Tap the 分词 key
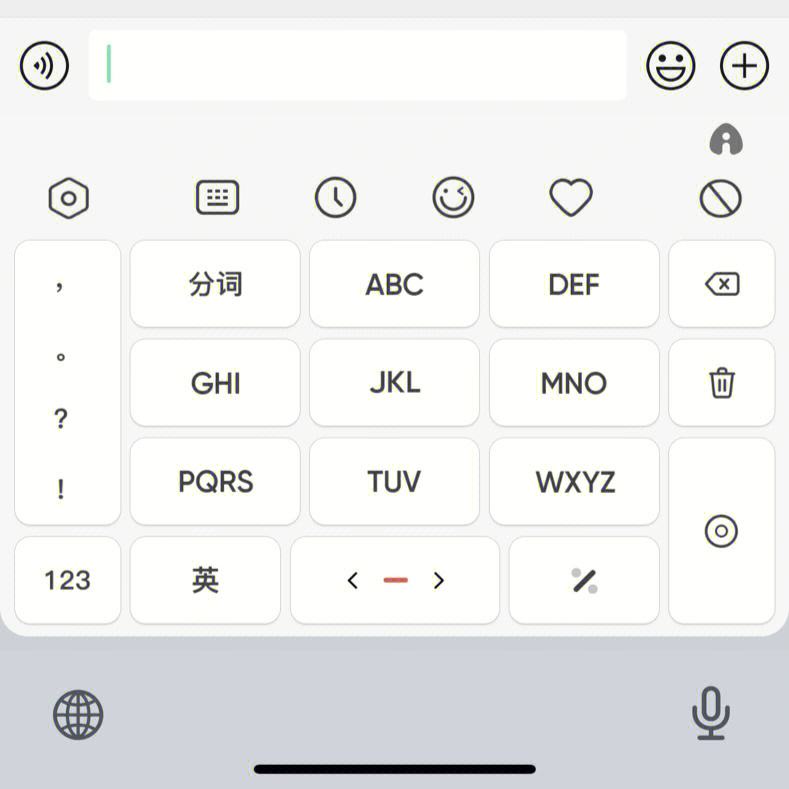The image size is (789, 789). [x=215, y=284]
